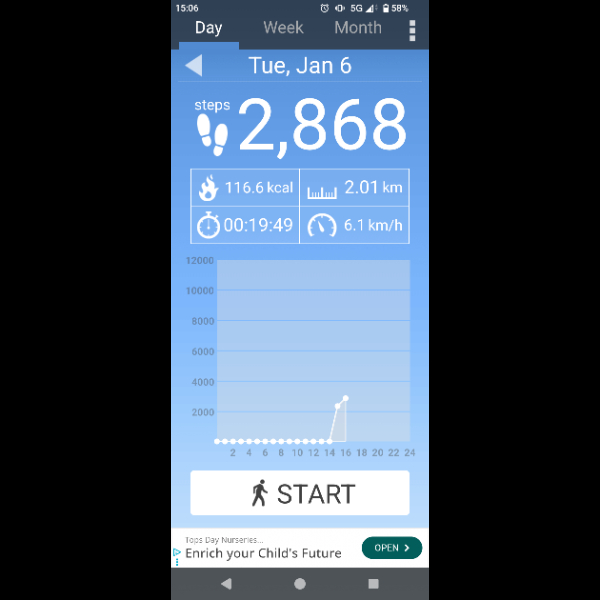
Task: Switch to the Week tab
Action: [283, 28]
